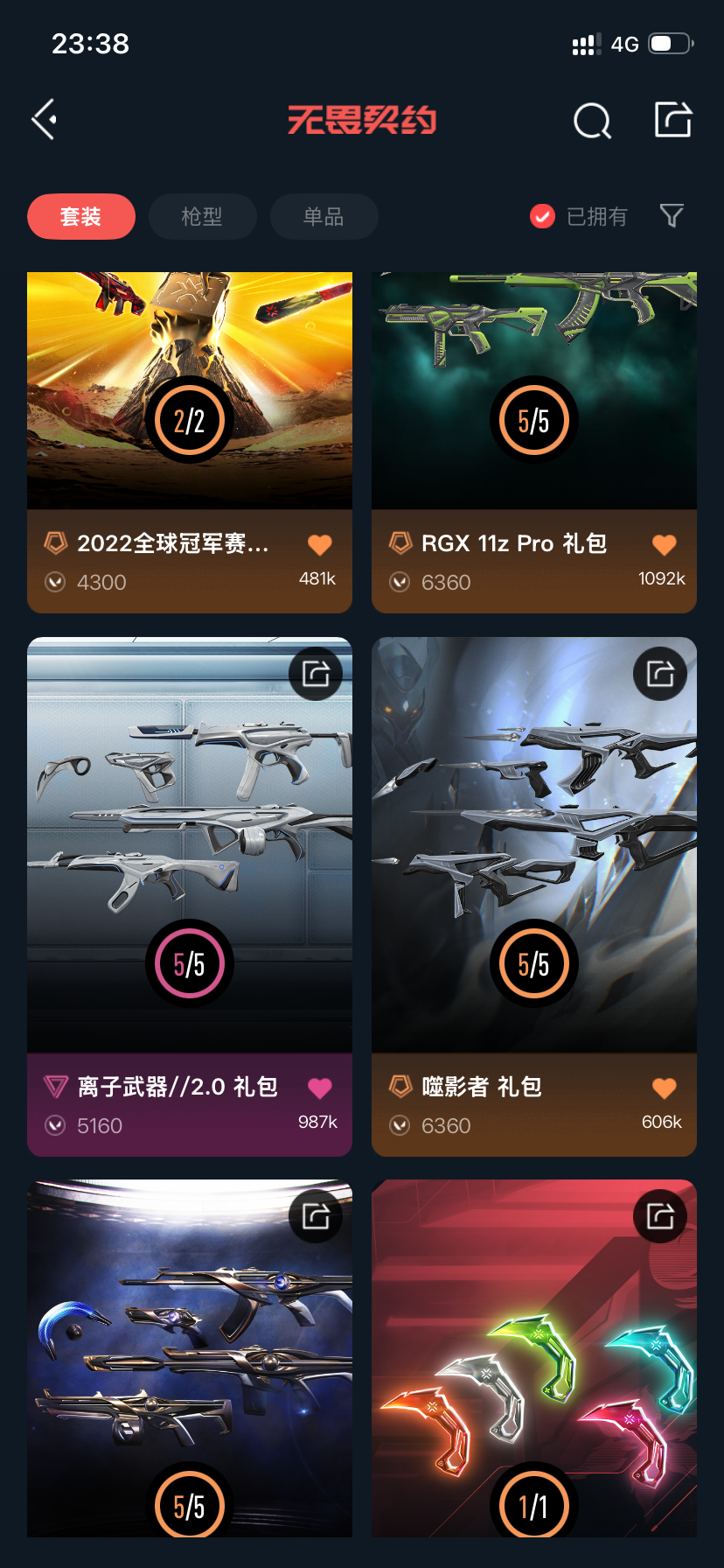The width and height of the screenshot is (724, 1568).
Task: Tap the heart on 离子武器//2.0 礼包
Action: click(320, 1088)
